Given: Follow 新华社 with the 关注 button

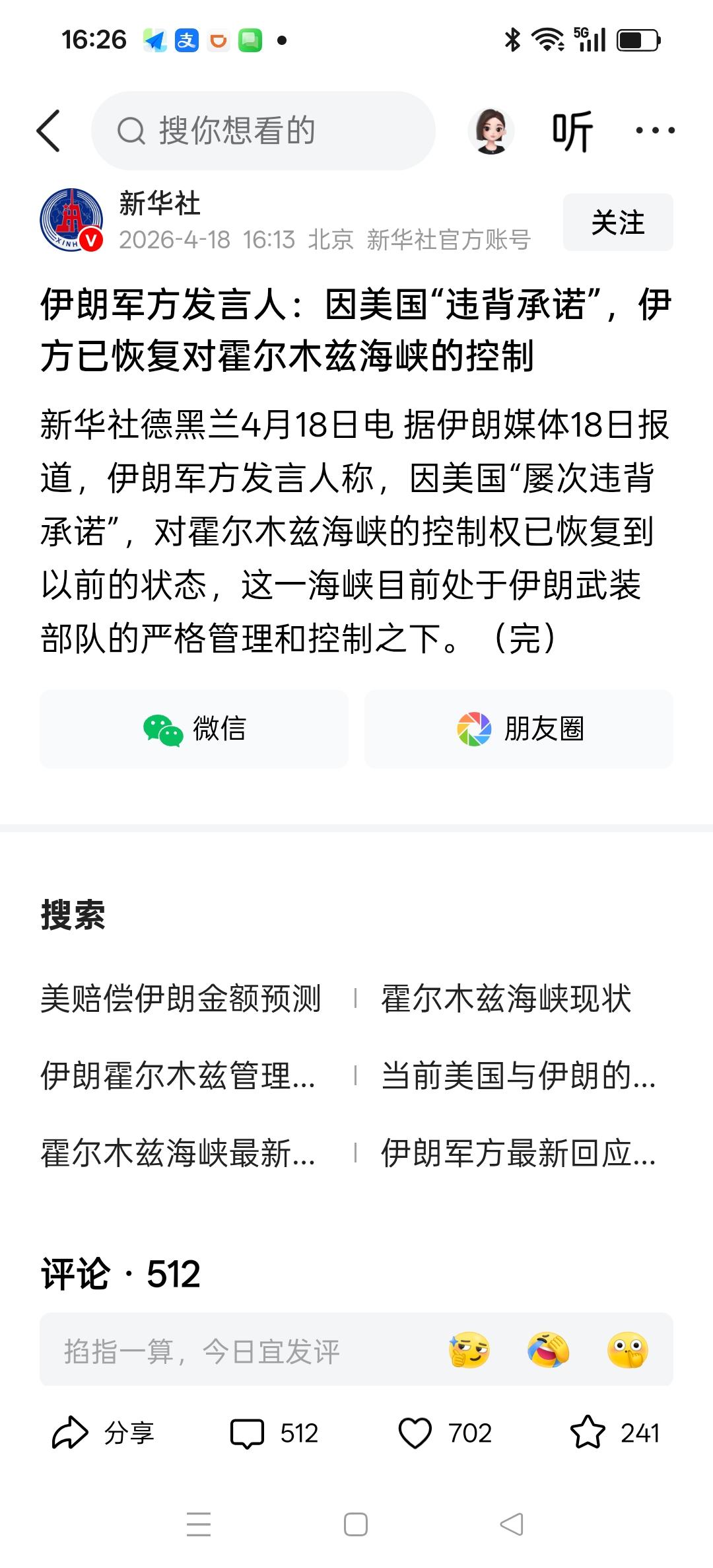Looking at the screenshot, I should 617,223.
